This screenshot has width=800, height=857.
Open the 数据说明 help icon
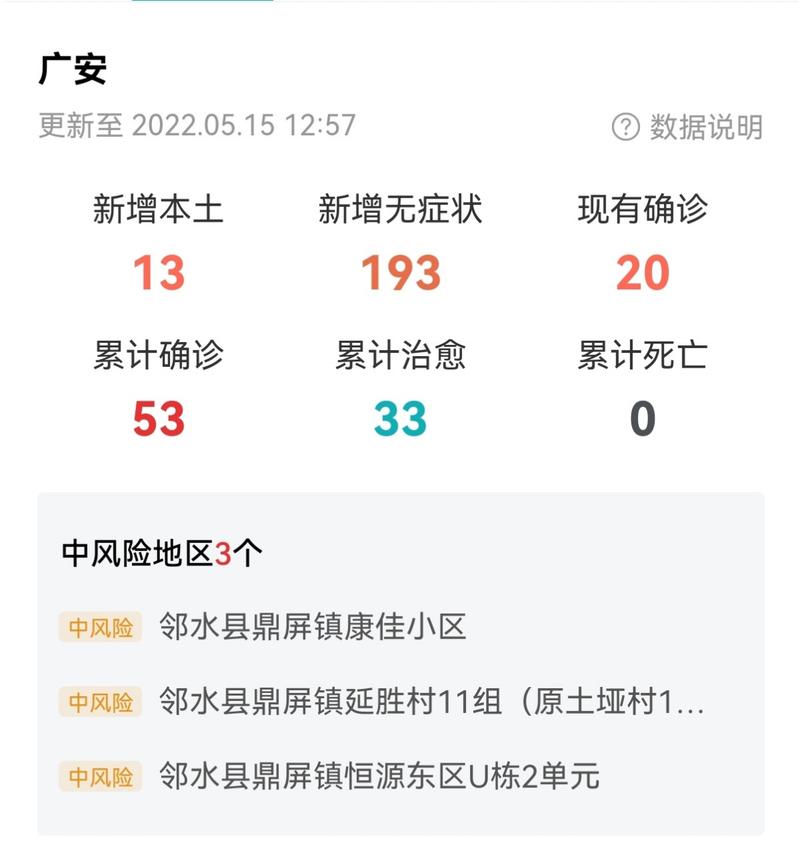625,124
